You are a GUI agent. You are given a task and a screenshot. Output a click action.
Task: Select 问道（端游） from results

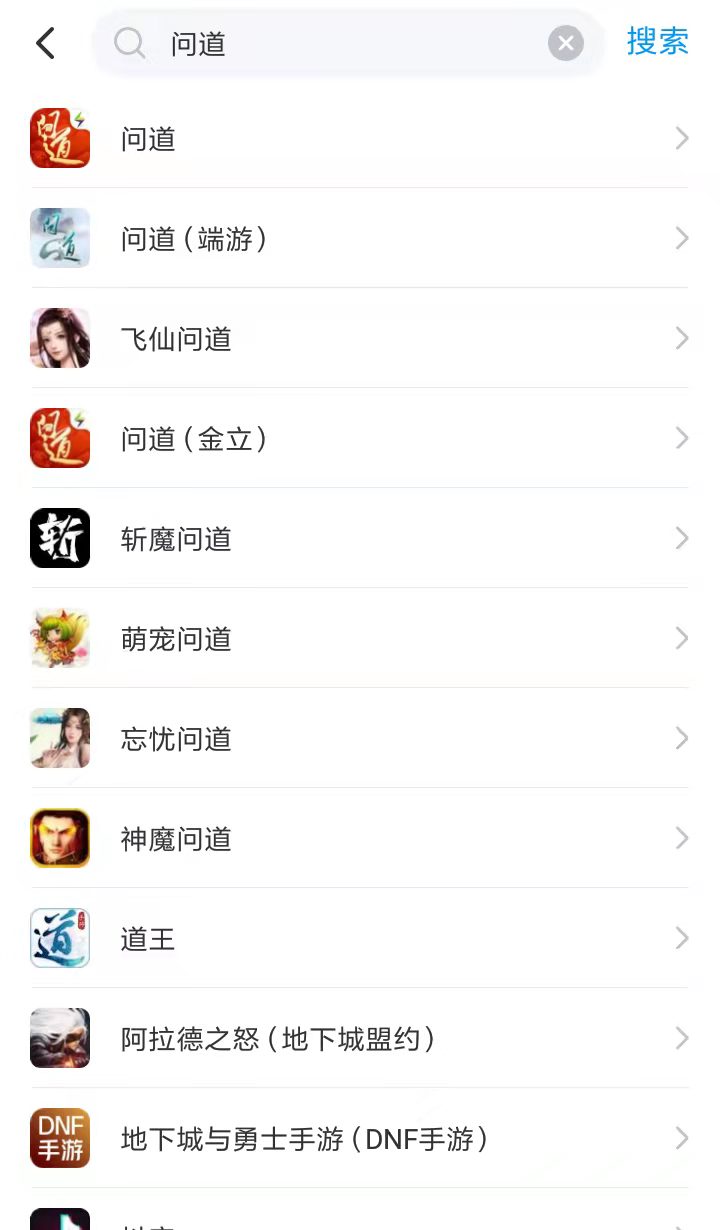[x=360, y=238]
